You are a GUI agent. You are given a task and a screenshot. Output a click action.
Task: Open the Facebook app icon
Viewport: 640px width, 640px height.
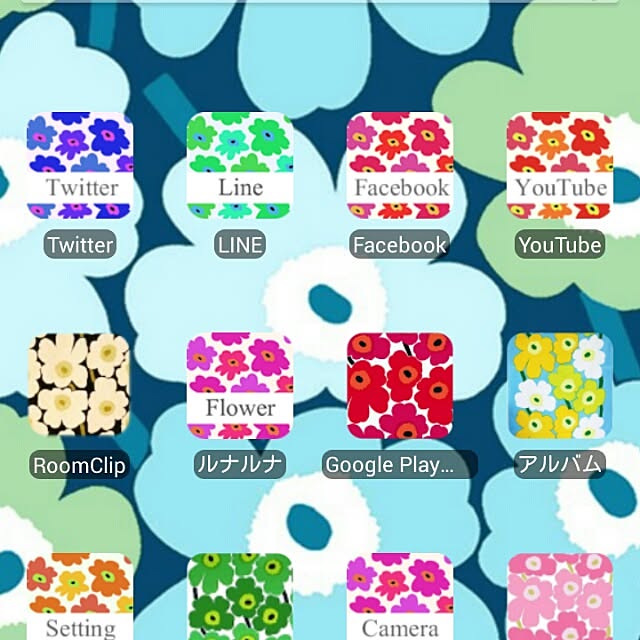tap(400, 167)
